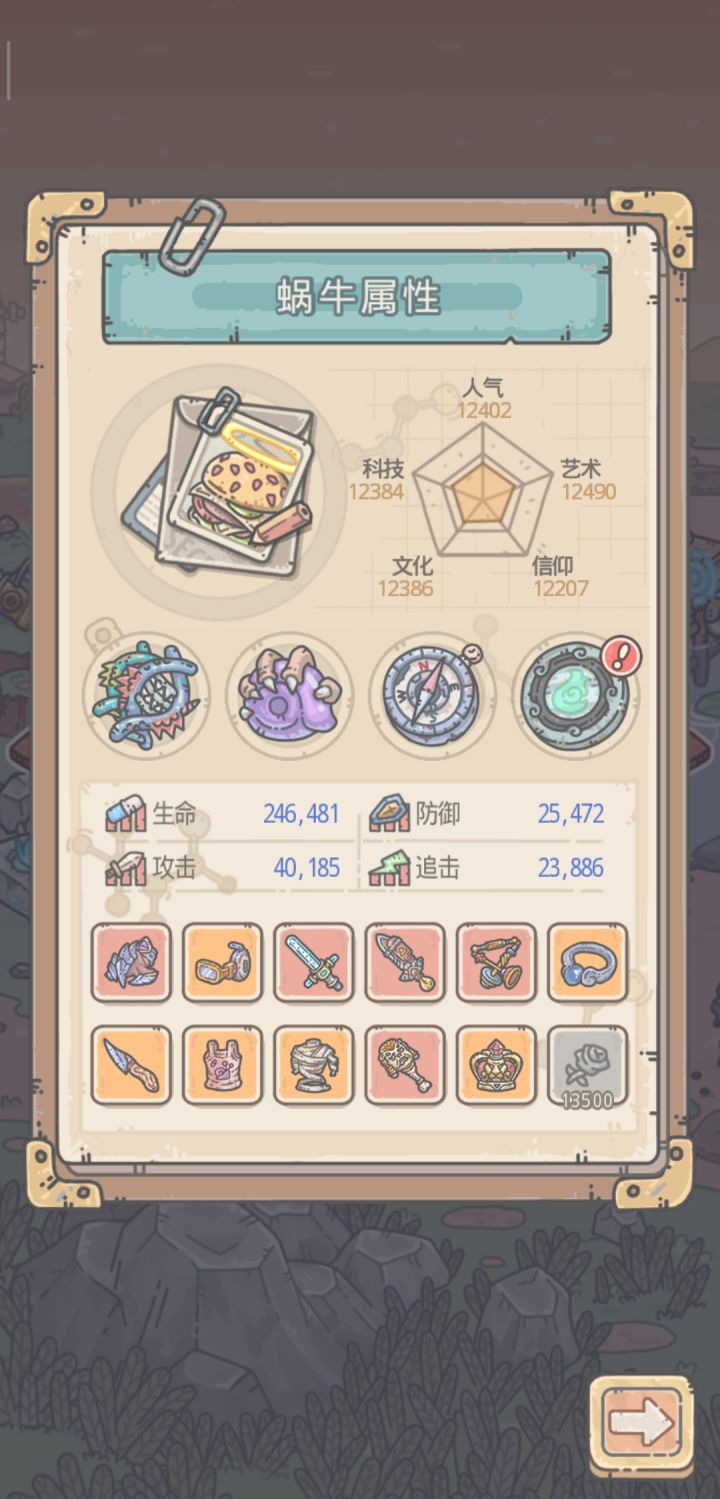Select the crown equipment item

[x=495, y=1064]
